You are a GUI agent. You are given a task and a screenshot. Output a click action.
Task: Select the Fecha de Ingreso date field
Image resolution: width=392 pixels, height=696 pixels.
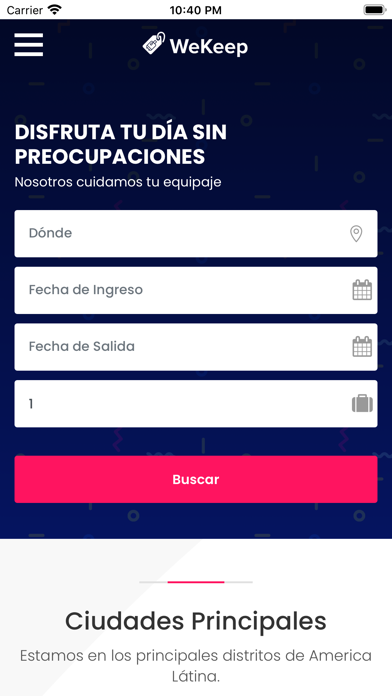click(x=196, y=290)
